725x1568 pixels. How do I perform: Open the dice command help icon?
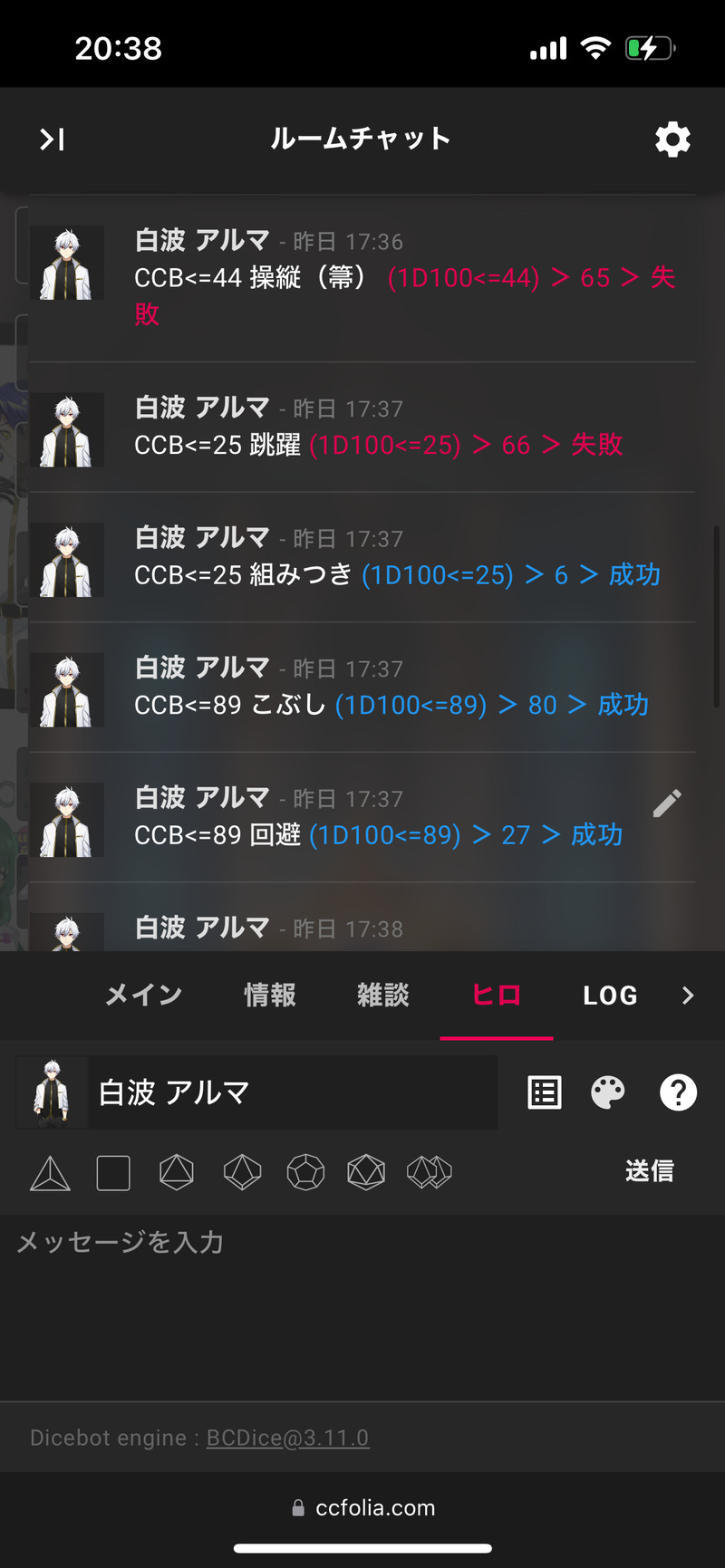[x=678, y=1092]
